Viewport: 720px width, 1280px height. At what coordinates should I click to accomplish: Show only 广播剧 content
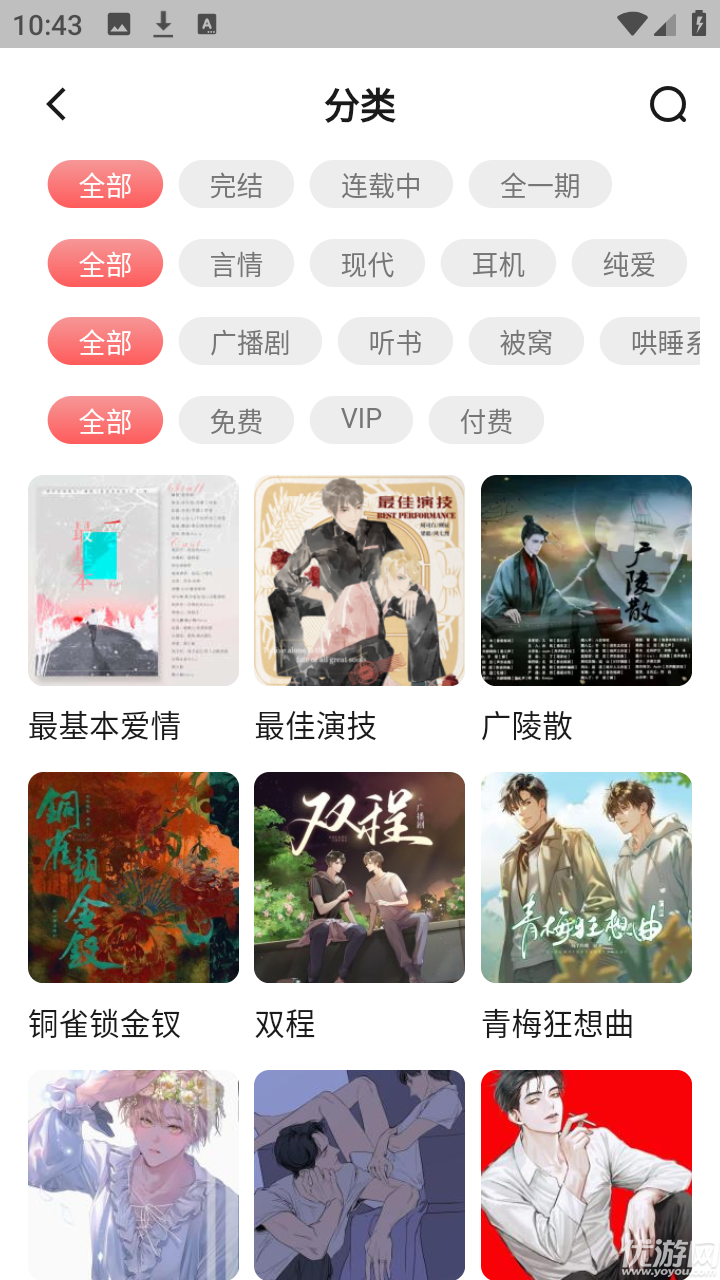tap(250, 342)
